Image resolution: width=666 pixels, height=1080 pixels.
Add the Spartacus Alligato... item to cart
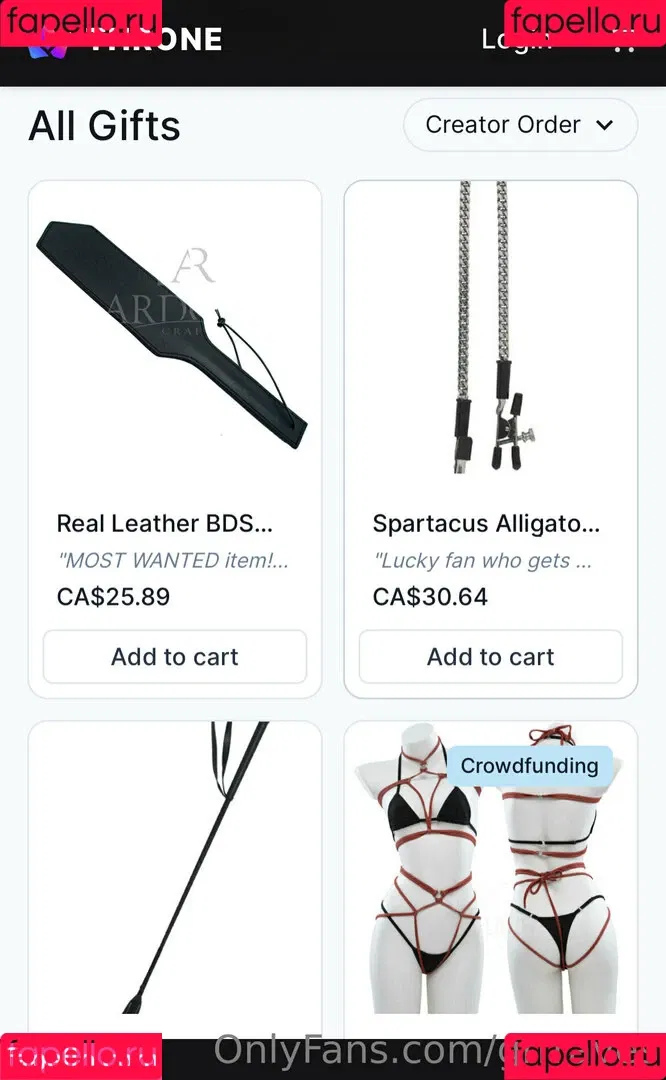[490, 657]
